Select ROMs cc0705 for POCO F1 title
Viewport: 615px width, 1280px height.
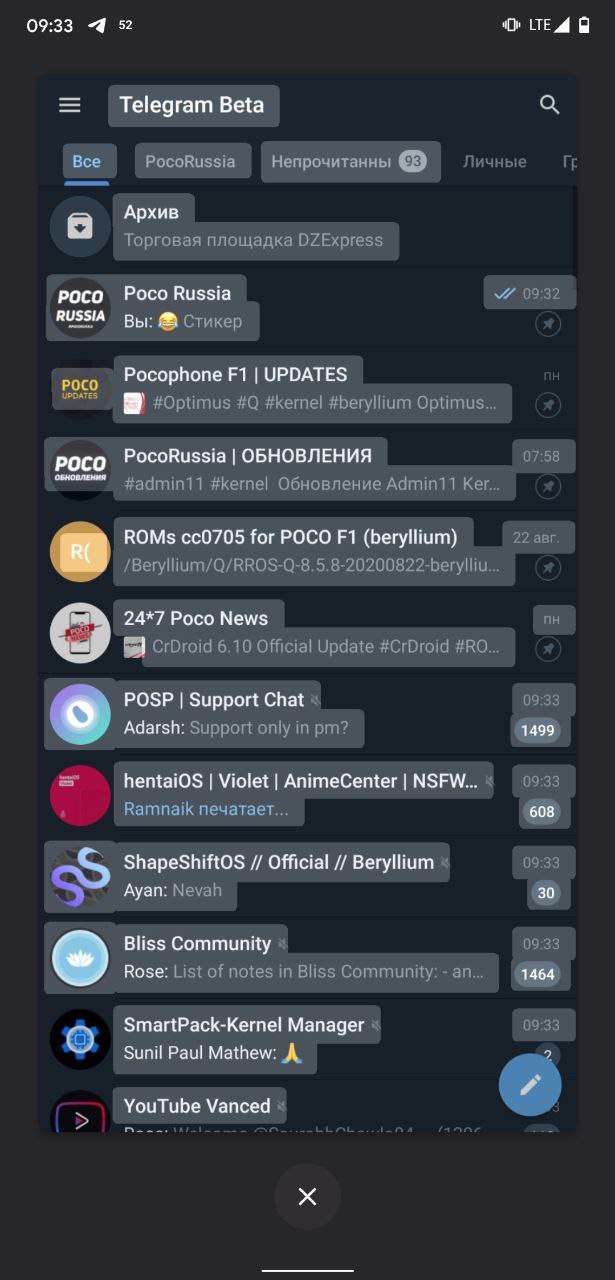click(290, 537)
